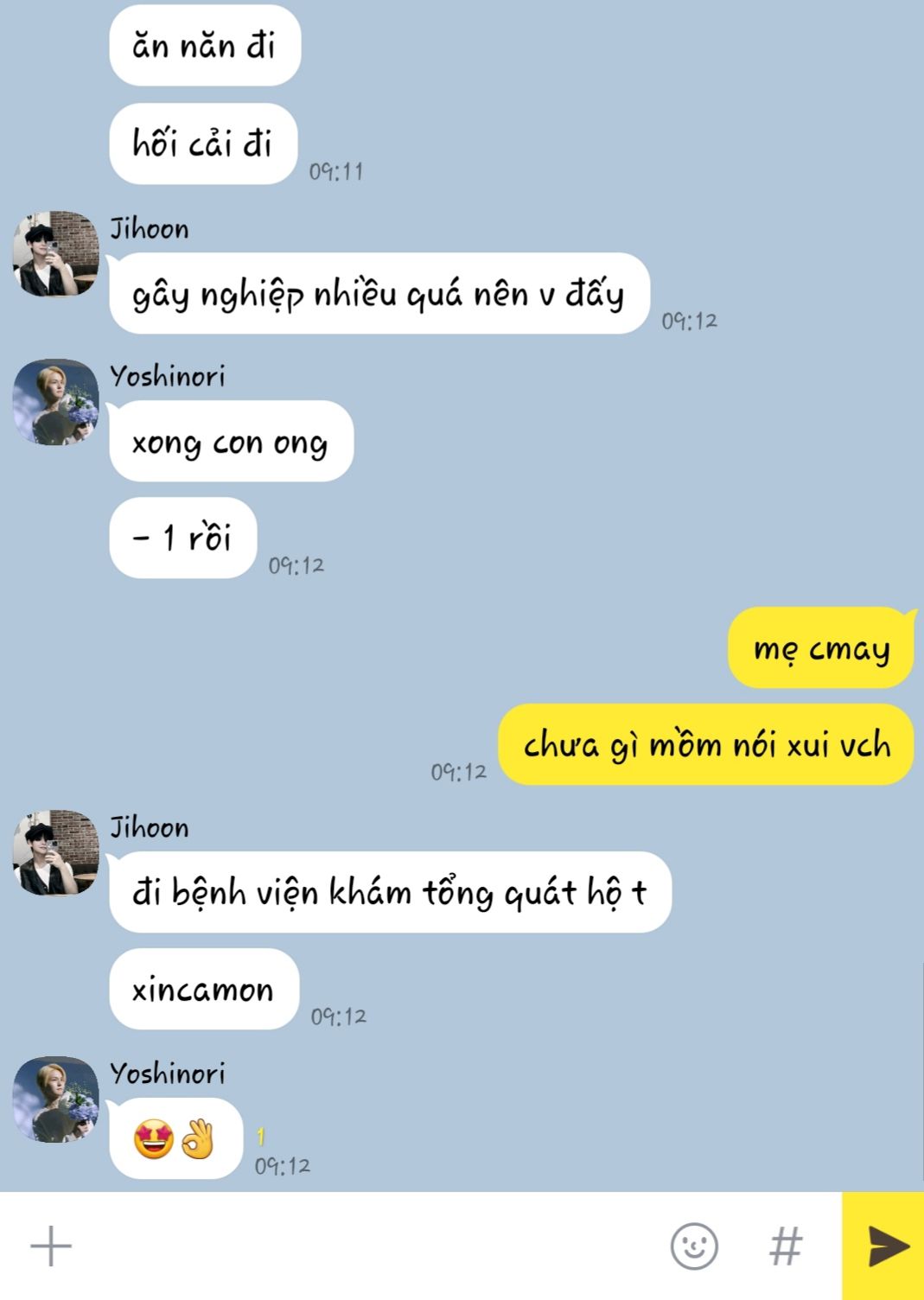Open the emoticon picker

tap(694, 1246)
